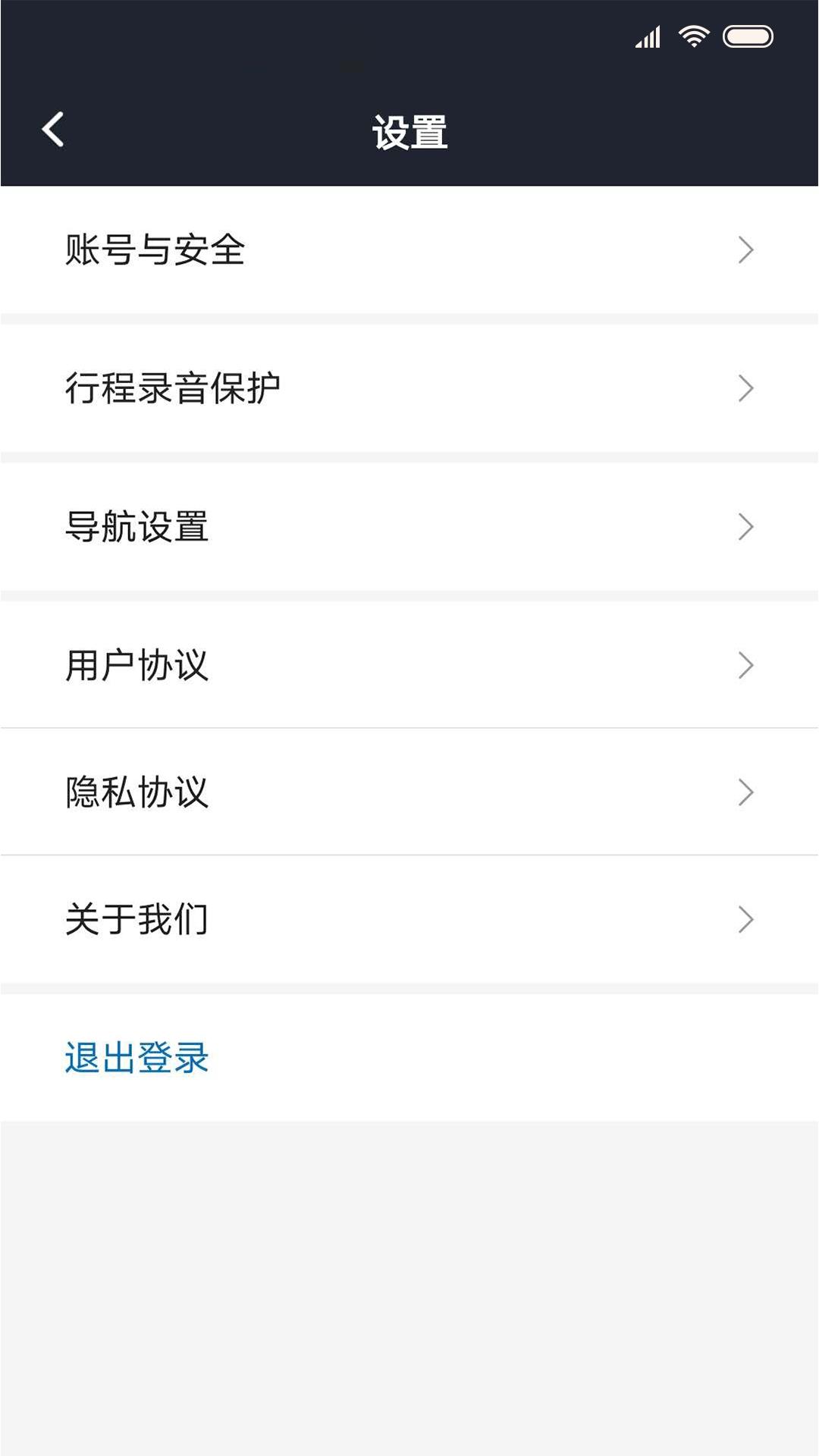The image size is (819, 1456).
Task: Expand the chevron next to 行程录音保护
Action: pos(745,386)
